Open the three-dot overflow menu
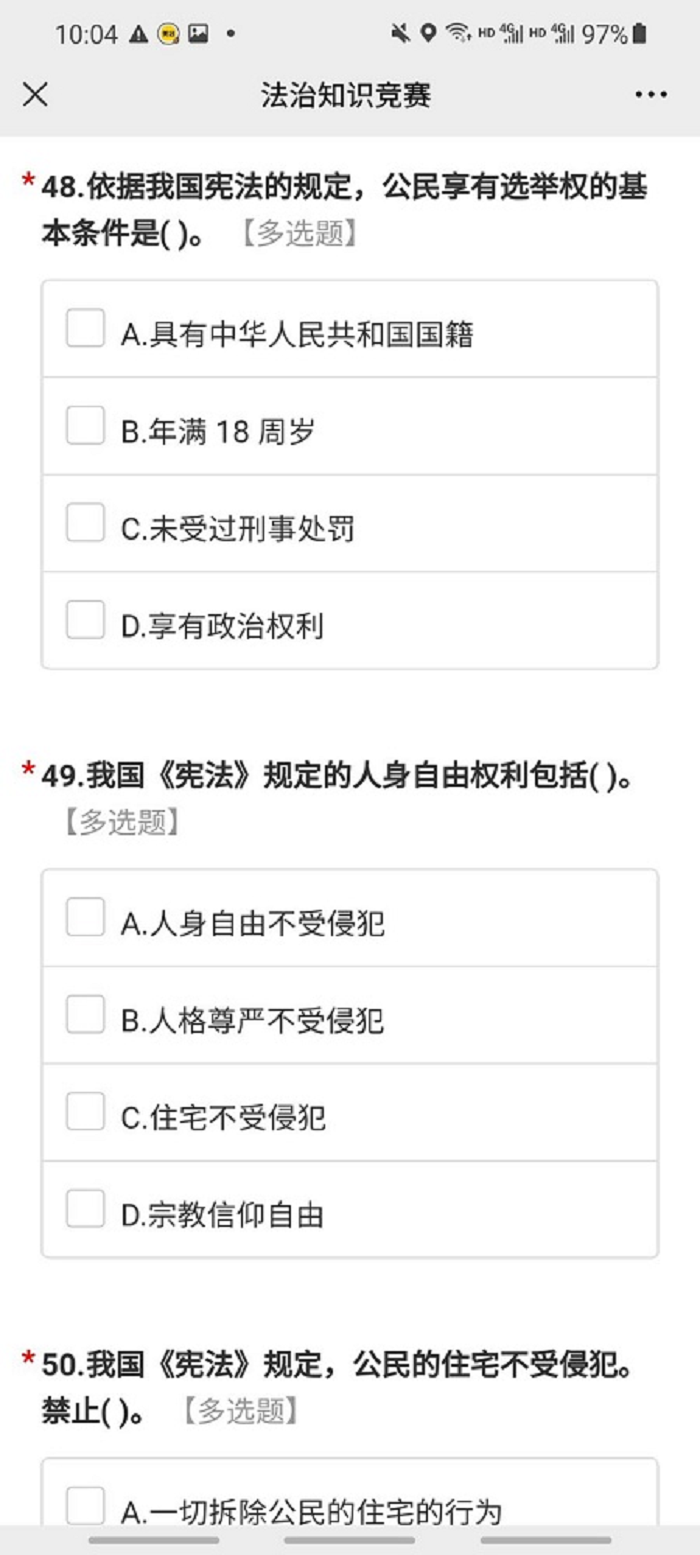 651,95
